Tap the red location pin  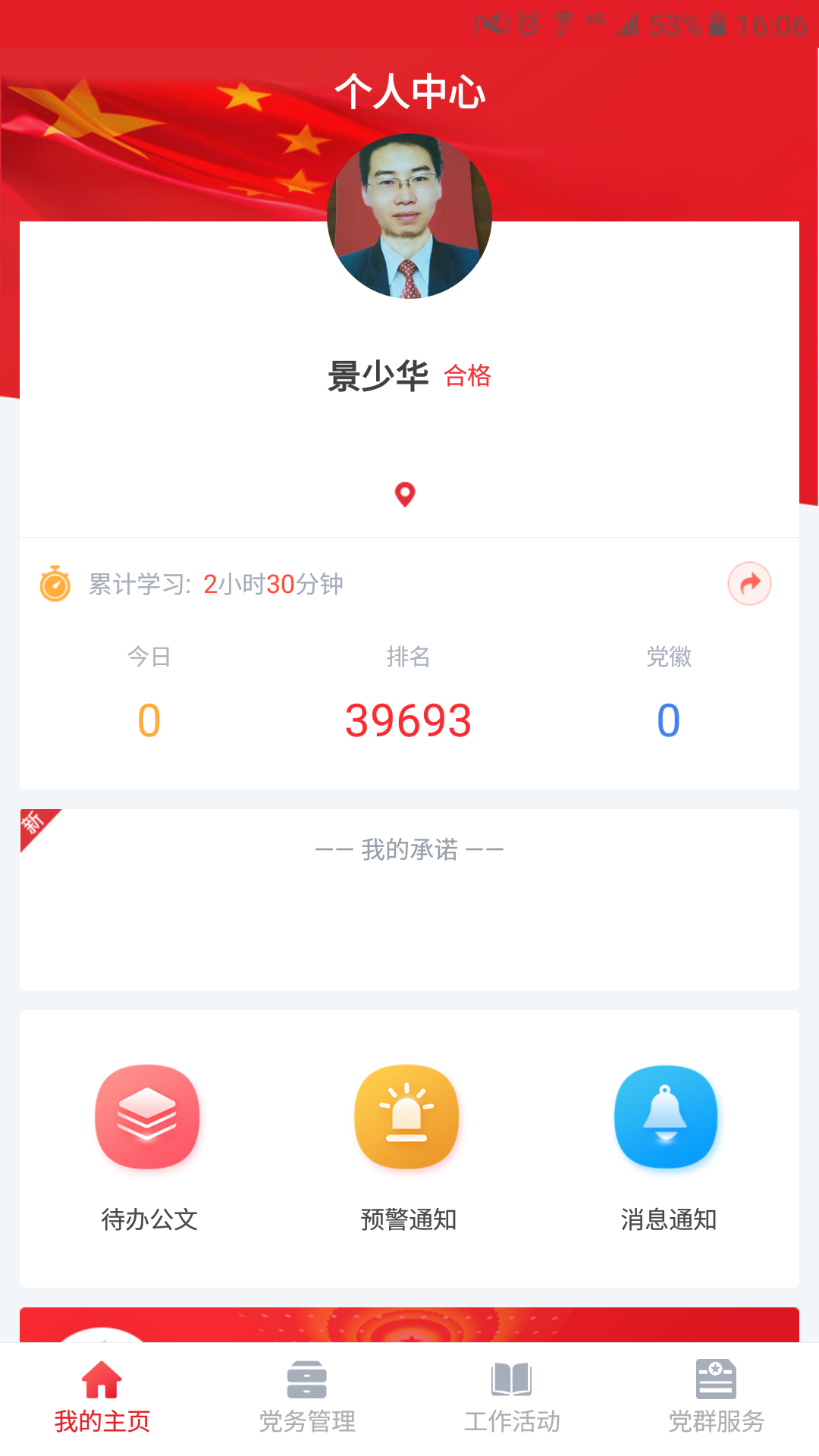coord(405,494)
